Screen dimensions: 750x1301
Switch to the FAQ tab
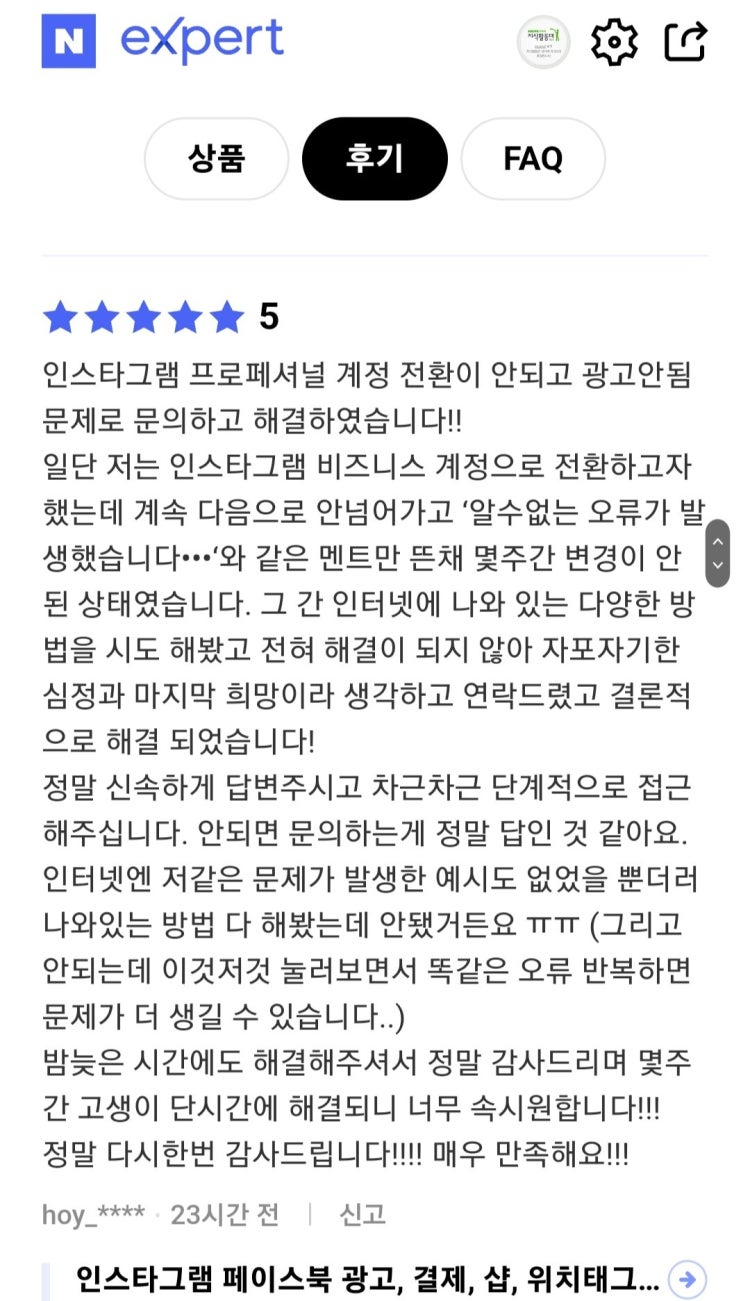click(x=532, y=158)
